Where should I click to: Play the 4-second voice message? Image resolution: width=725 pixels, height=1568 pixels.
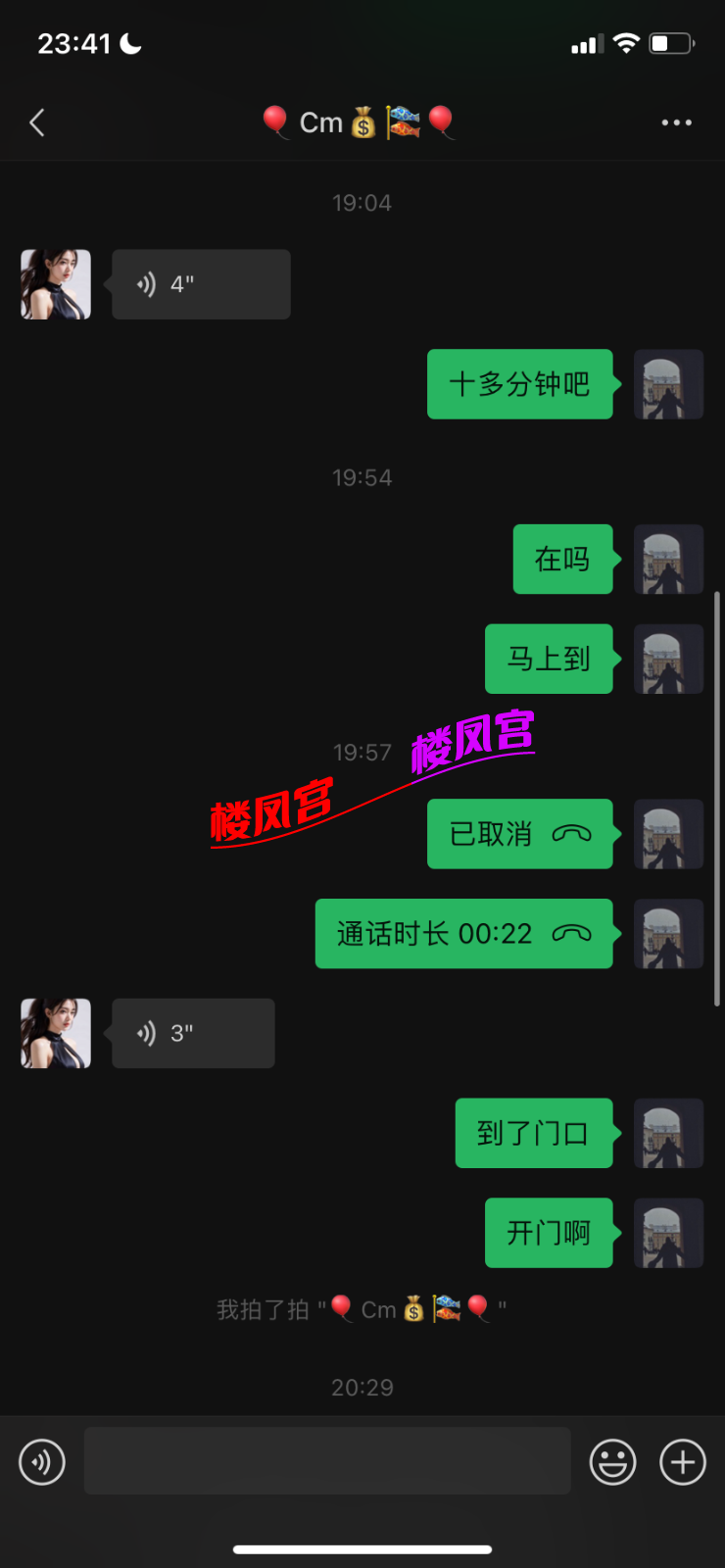pyautogui.click(x=201, y=284)
